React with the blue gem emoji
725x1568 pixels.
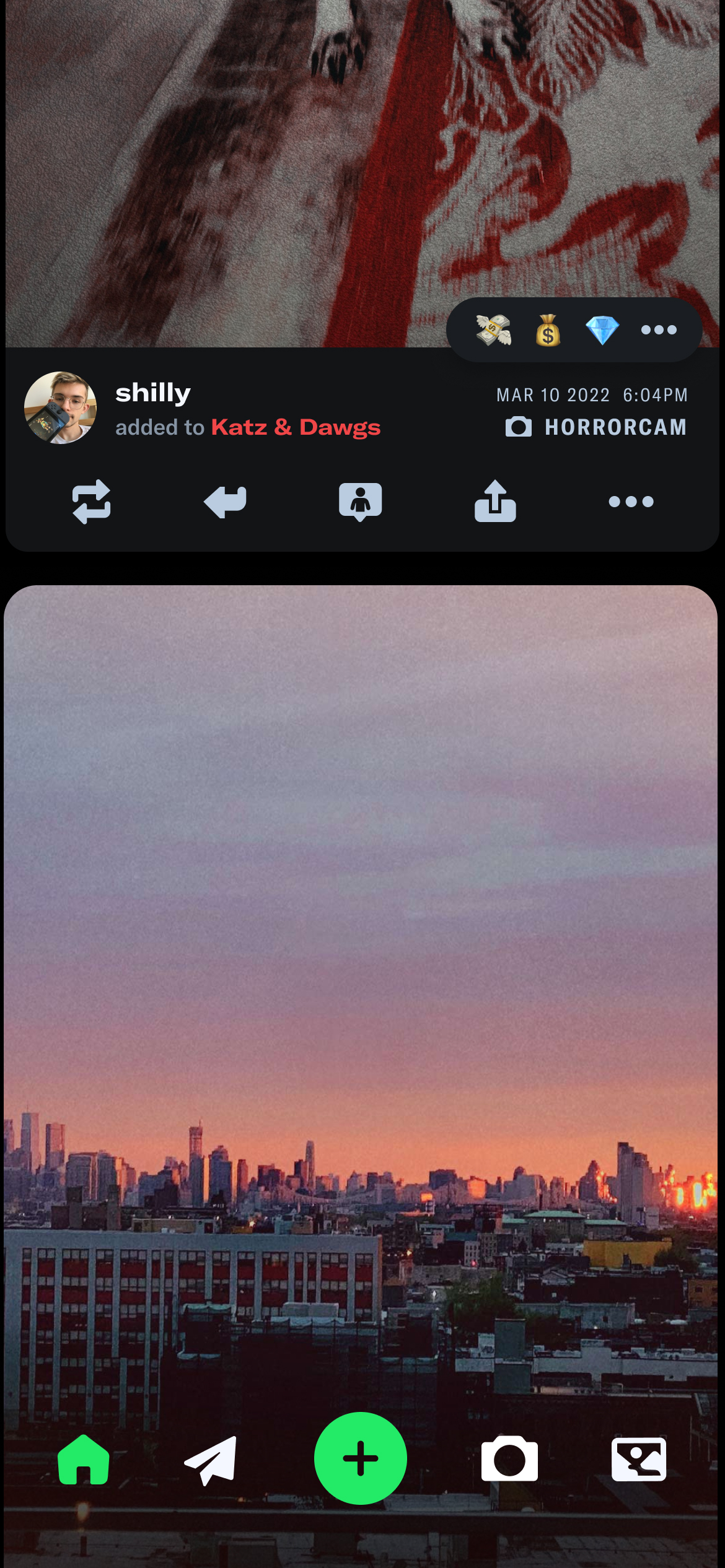[602, 330]
